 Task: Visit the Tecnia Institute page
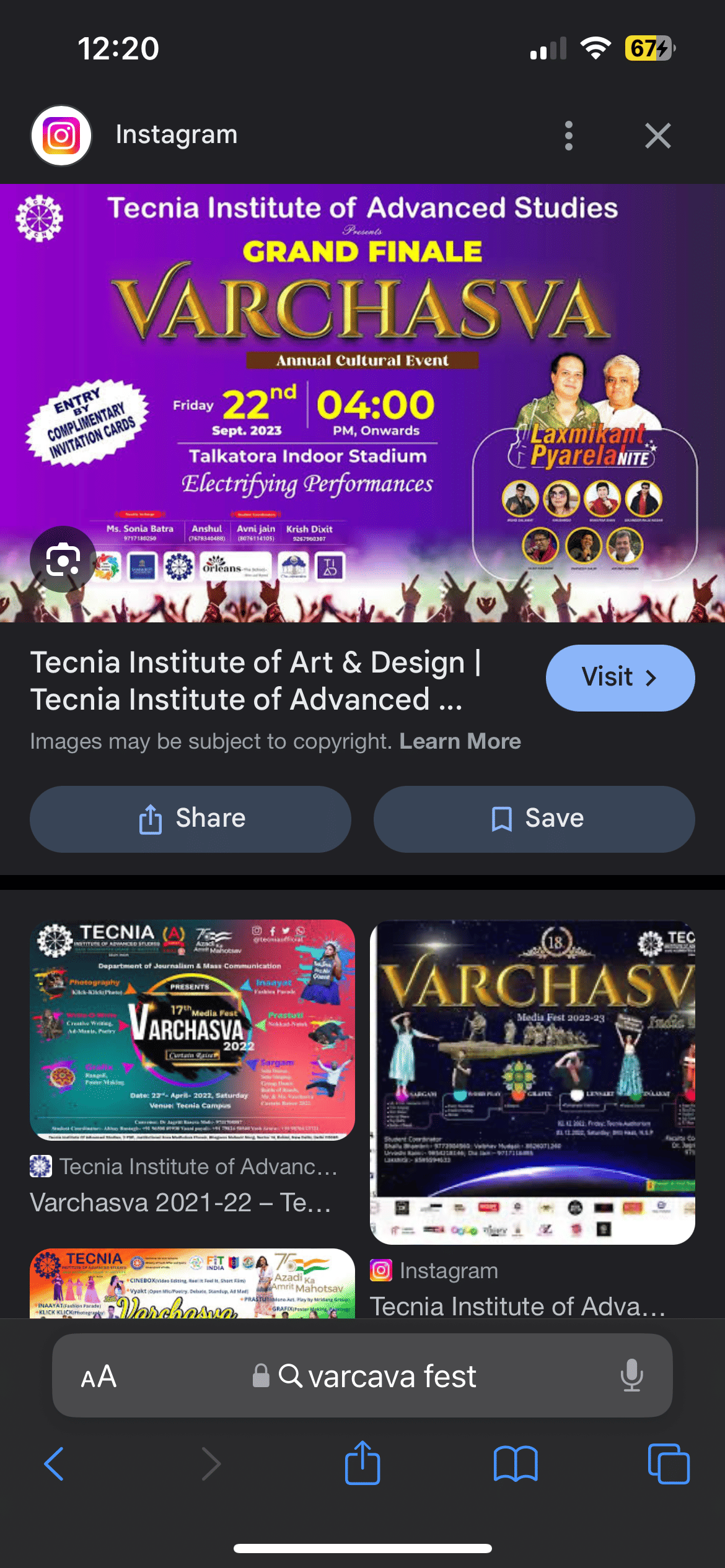pos(620,677)
